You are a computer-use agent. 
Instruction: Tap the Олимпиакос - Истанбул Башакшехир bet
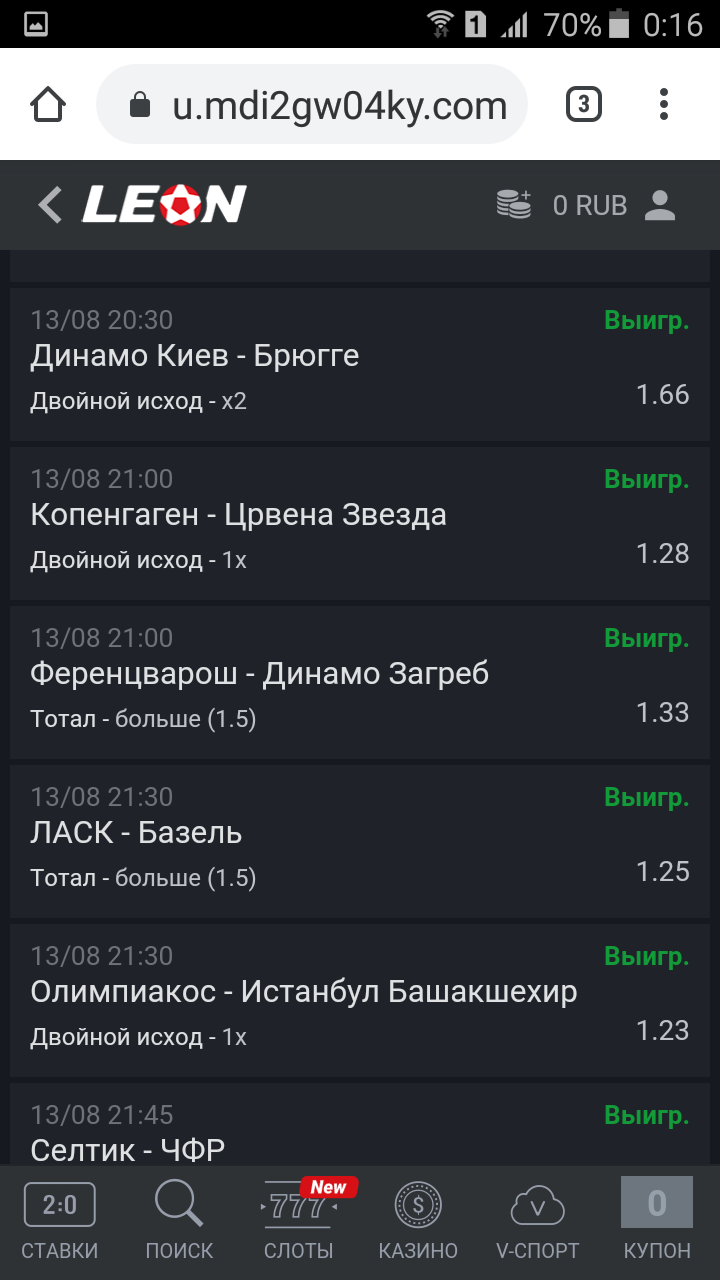click(360, 998)
